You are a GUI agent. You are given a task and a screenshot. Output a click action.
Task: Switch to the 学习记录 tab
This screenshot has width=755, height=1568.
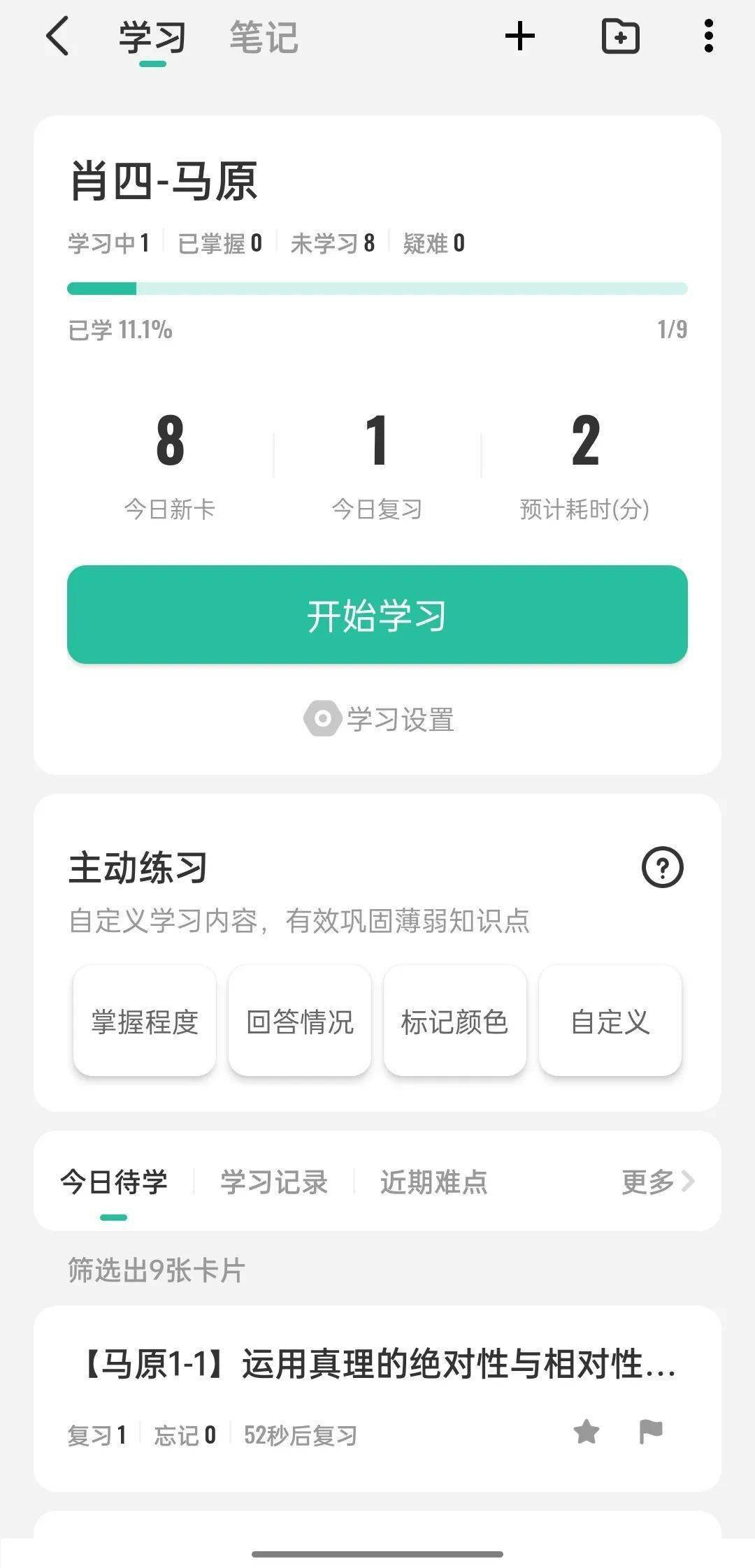tap(274, 1182)
